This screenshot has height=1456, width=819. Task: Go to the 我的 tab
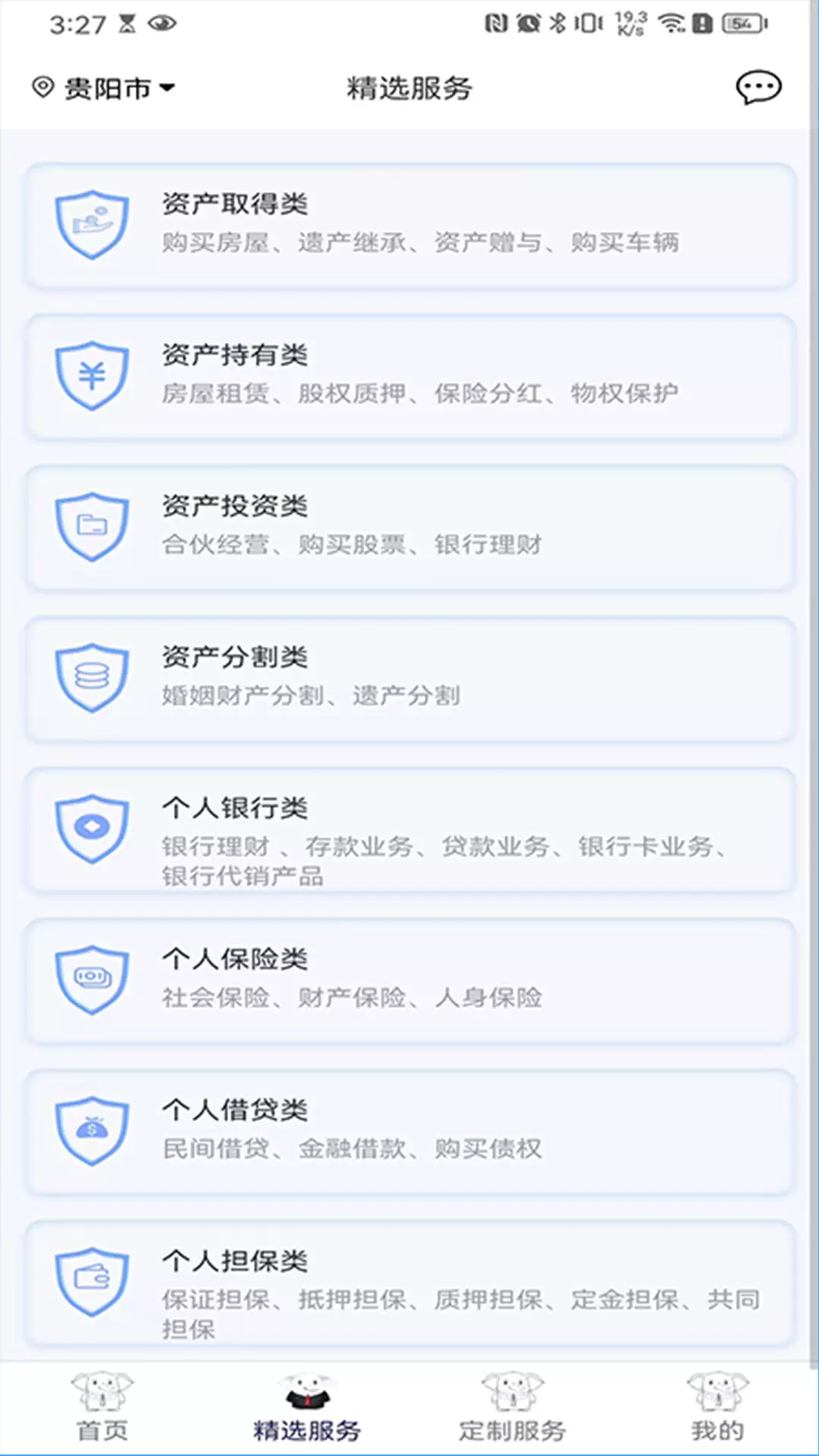717,1407
